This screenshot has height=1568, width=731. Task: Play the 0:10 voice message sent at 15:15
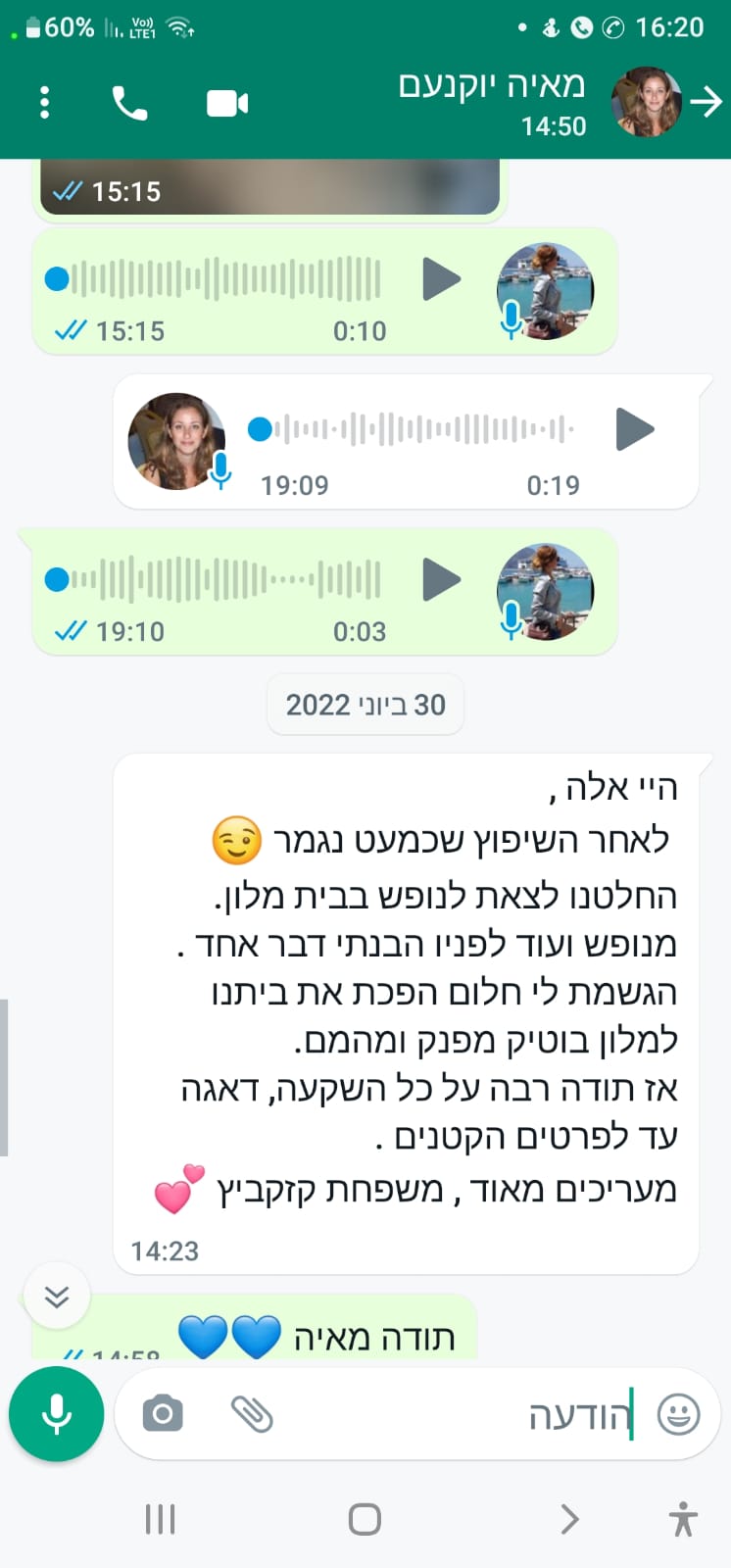click(441, 279)
